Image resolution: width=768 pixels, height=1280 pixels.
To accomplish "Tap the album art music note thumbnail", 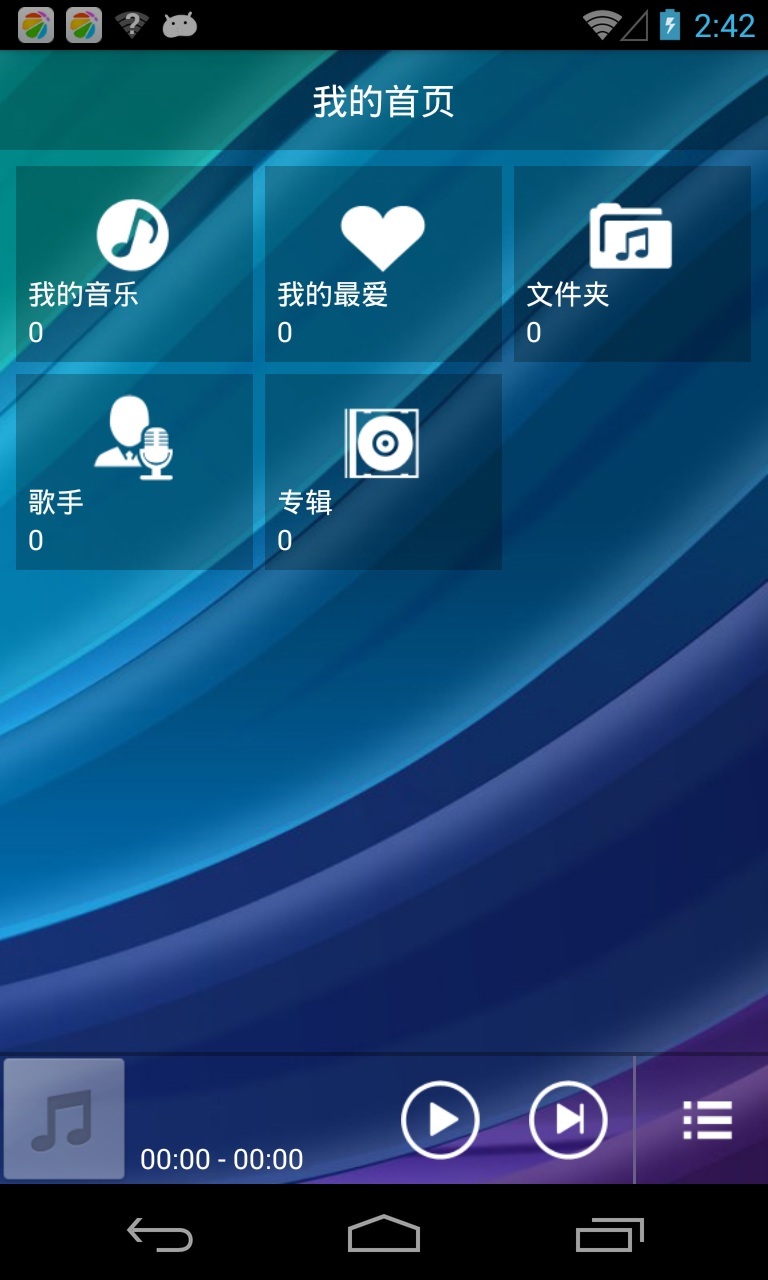I will pyautogui.click(x=64, y=1119).
